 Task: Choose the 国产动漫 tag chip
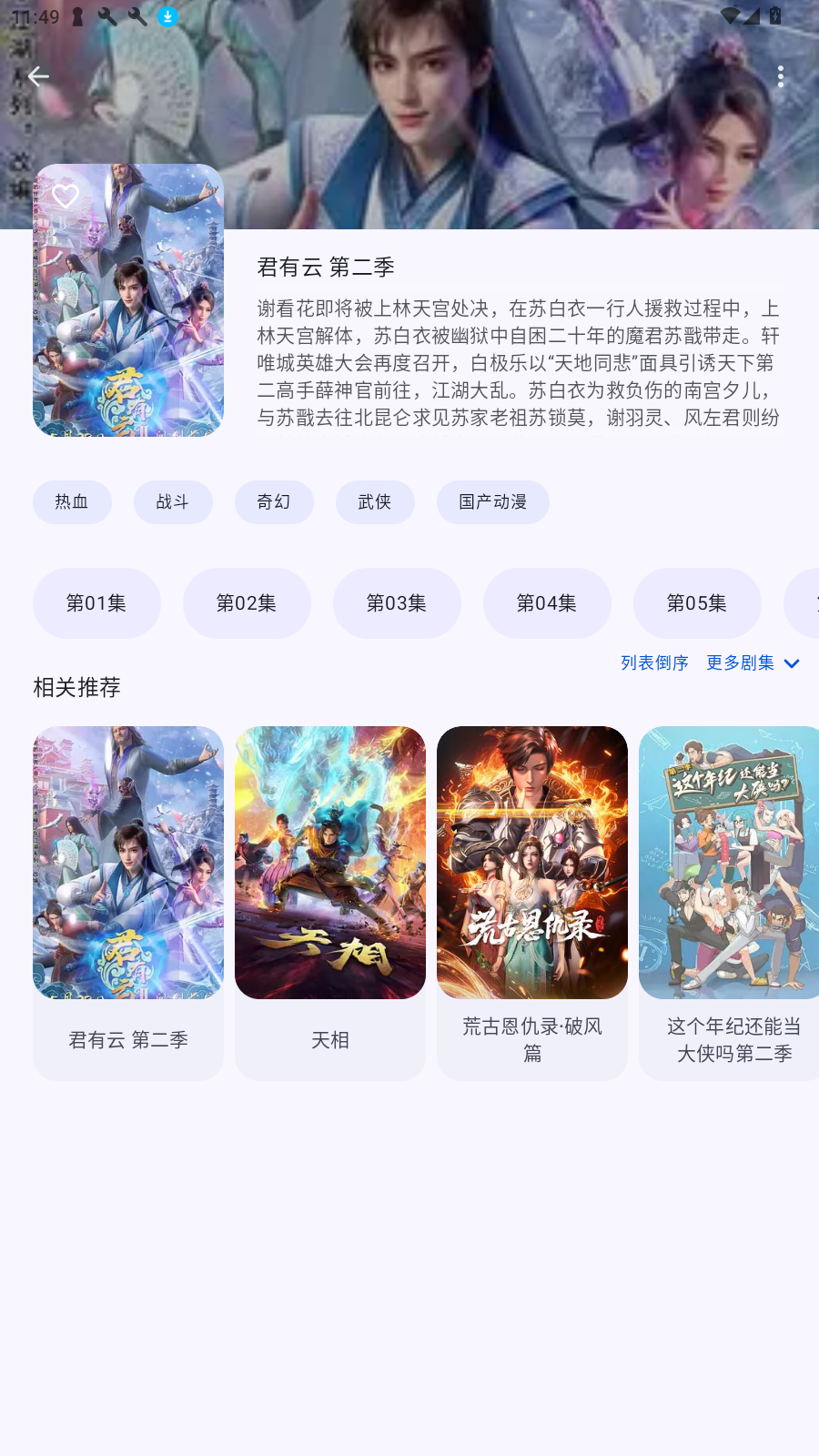(492, 502)
